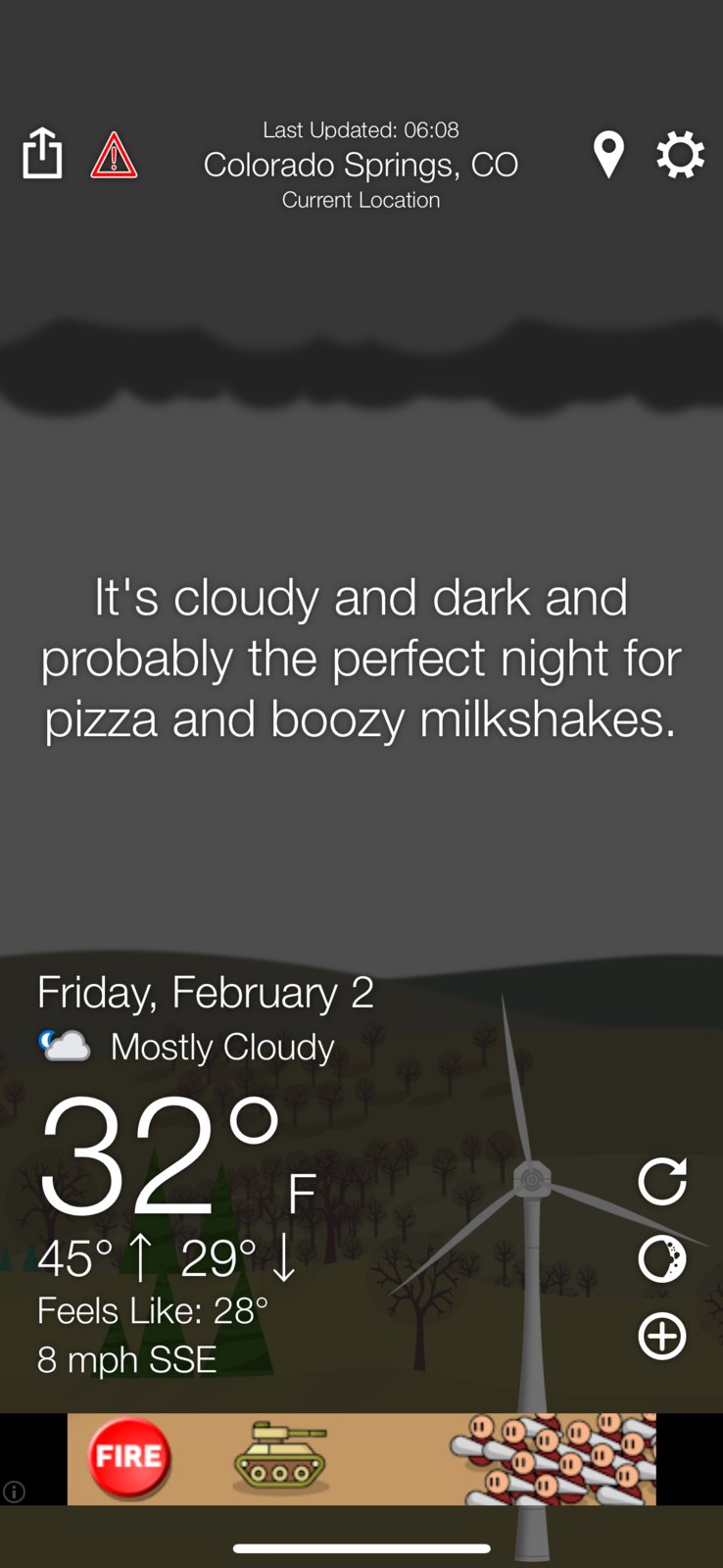Refresh the weather data

pos(662,1181)
